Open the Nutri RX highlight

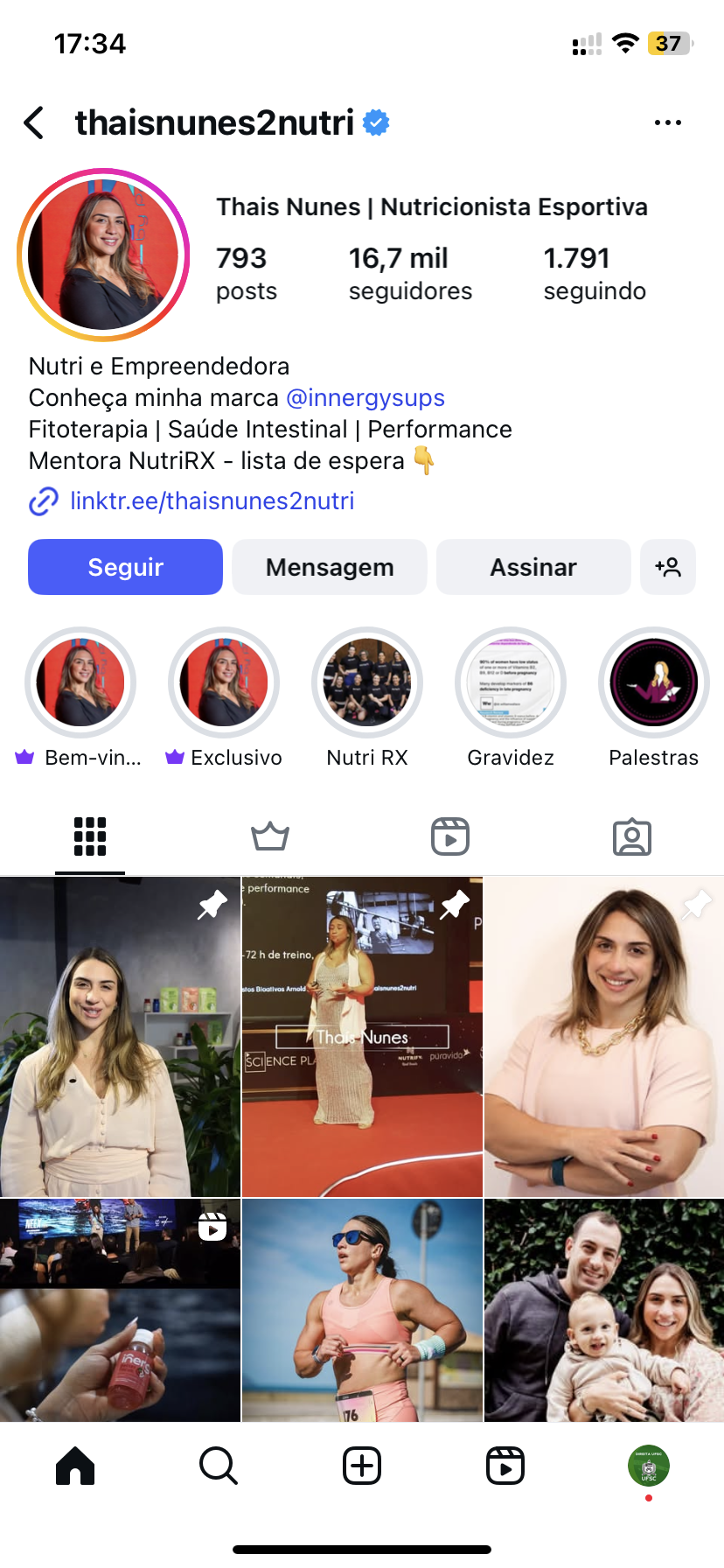(367, 682)
